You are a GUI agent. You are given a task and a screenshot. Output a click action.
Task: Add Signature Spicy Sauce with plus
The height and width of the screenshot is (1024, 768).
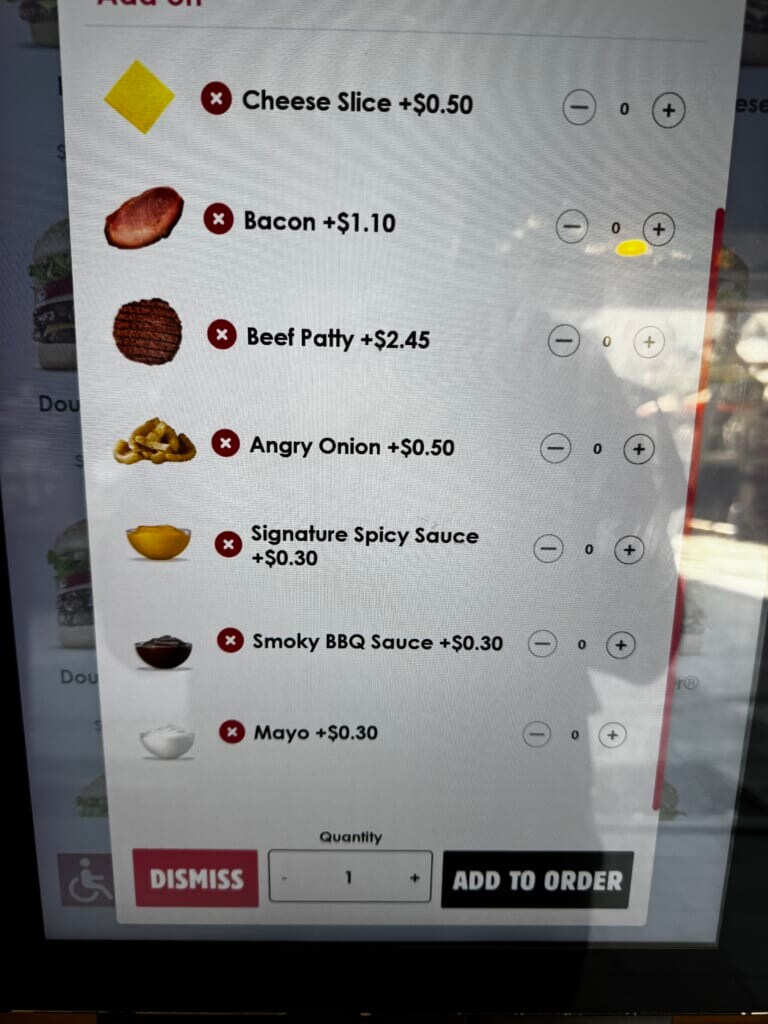[628, 549]
